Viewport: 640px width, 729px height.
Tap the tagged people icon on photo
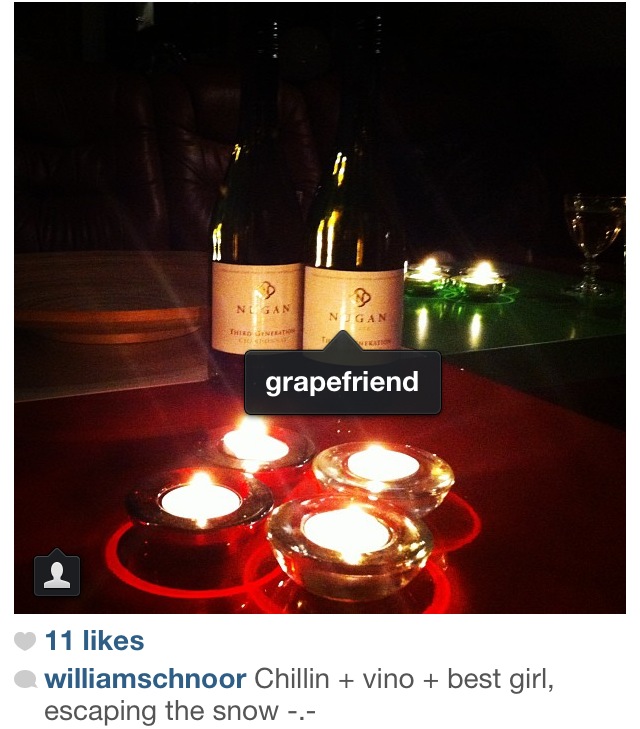[57, 574]
